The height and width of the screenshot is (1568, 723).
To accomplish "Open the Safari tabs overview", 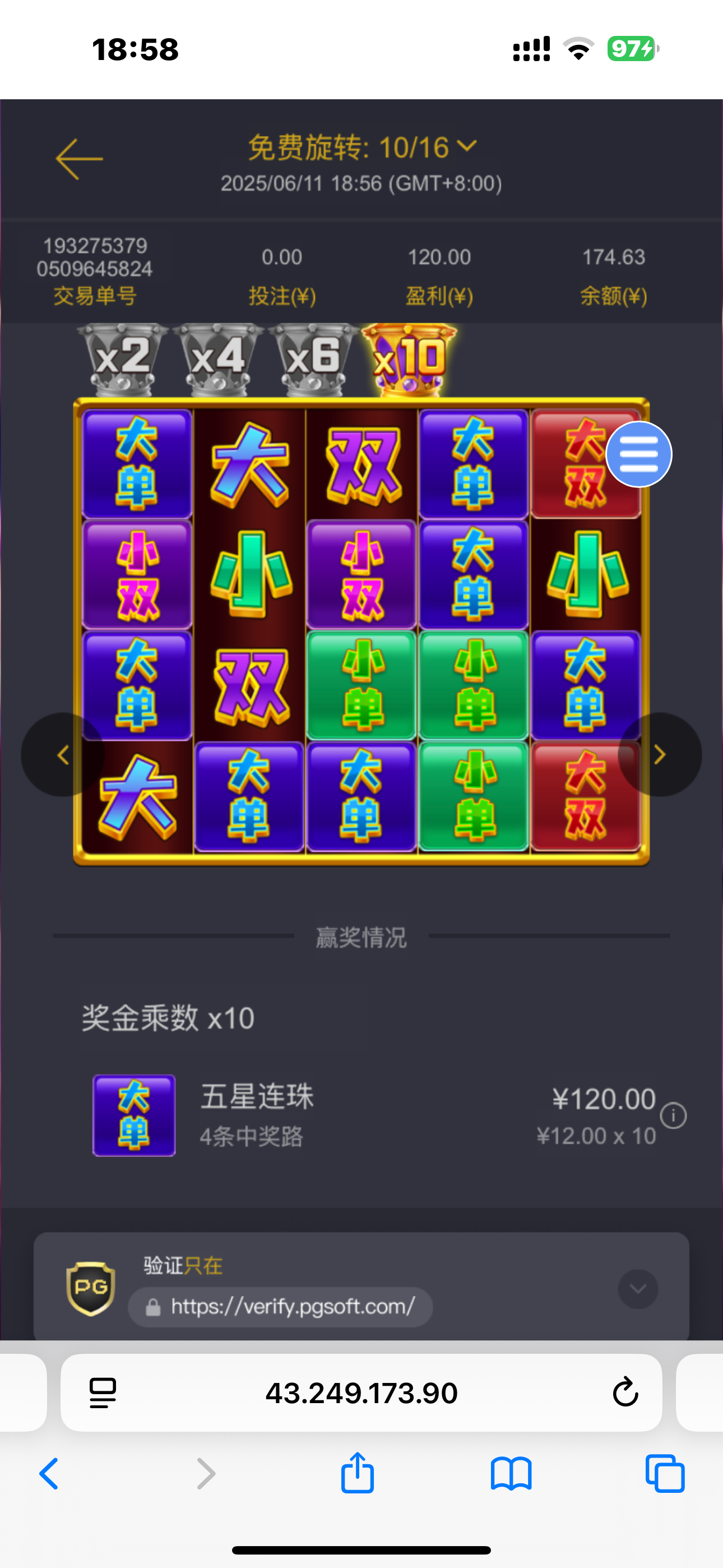I will pos(665,1474).
